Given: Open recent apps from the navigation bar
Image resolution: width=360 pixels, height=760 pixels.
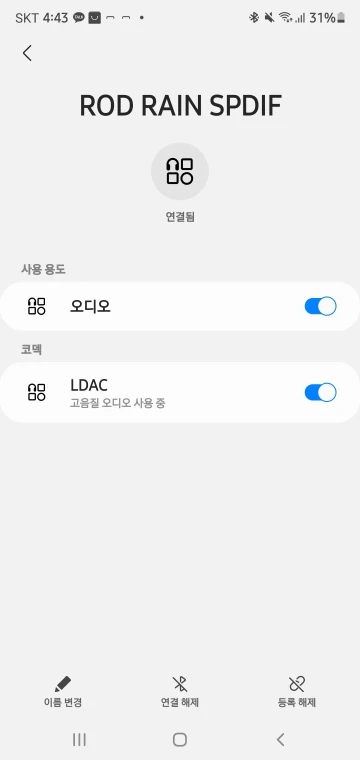Looking at the screenshot, I should (79, 739).
